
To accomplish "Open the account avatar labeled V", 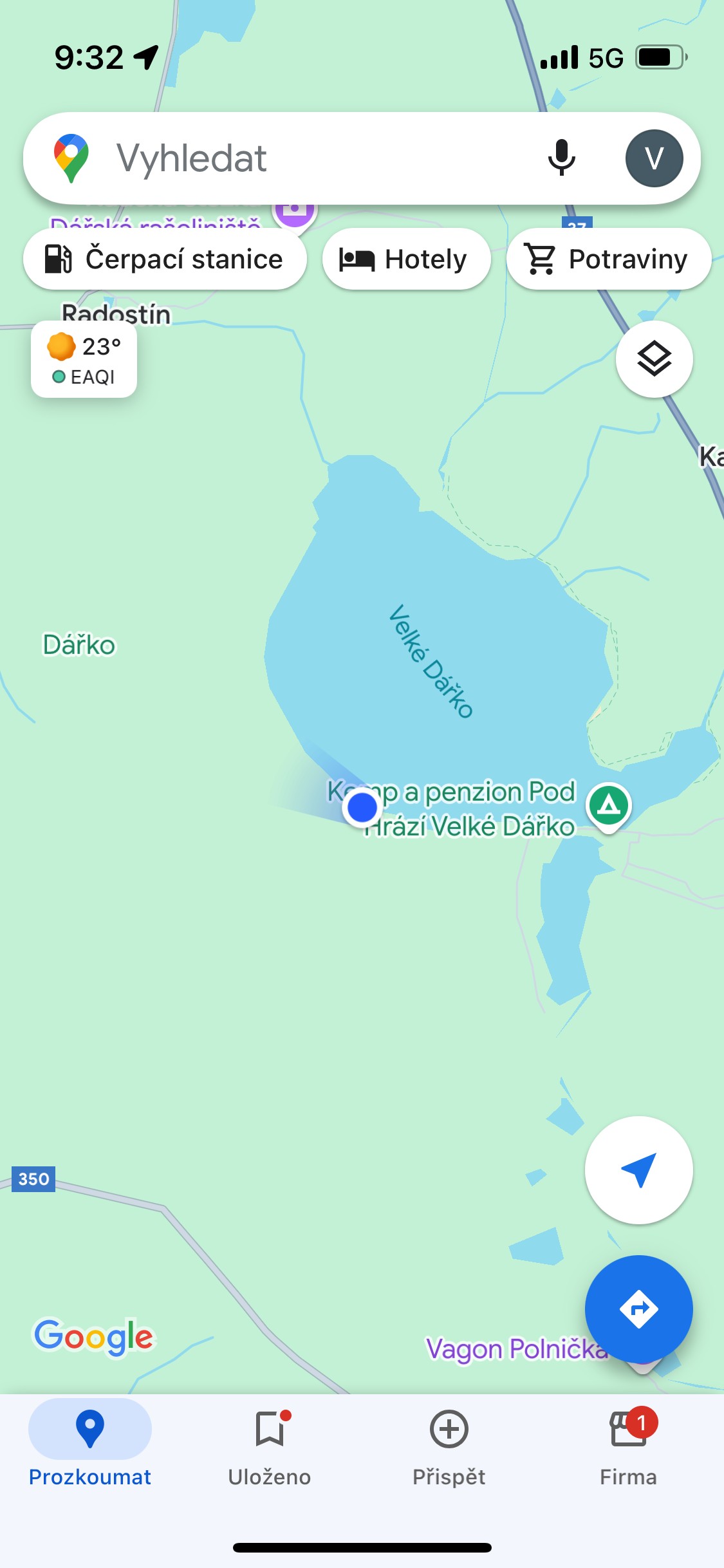I will tap(654, 158).
